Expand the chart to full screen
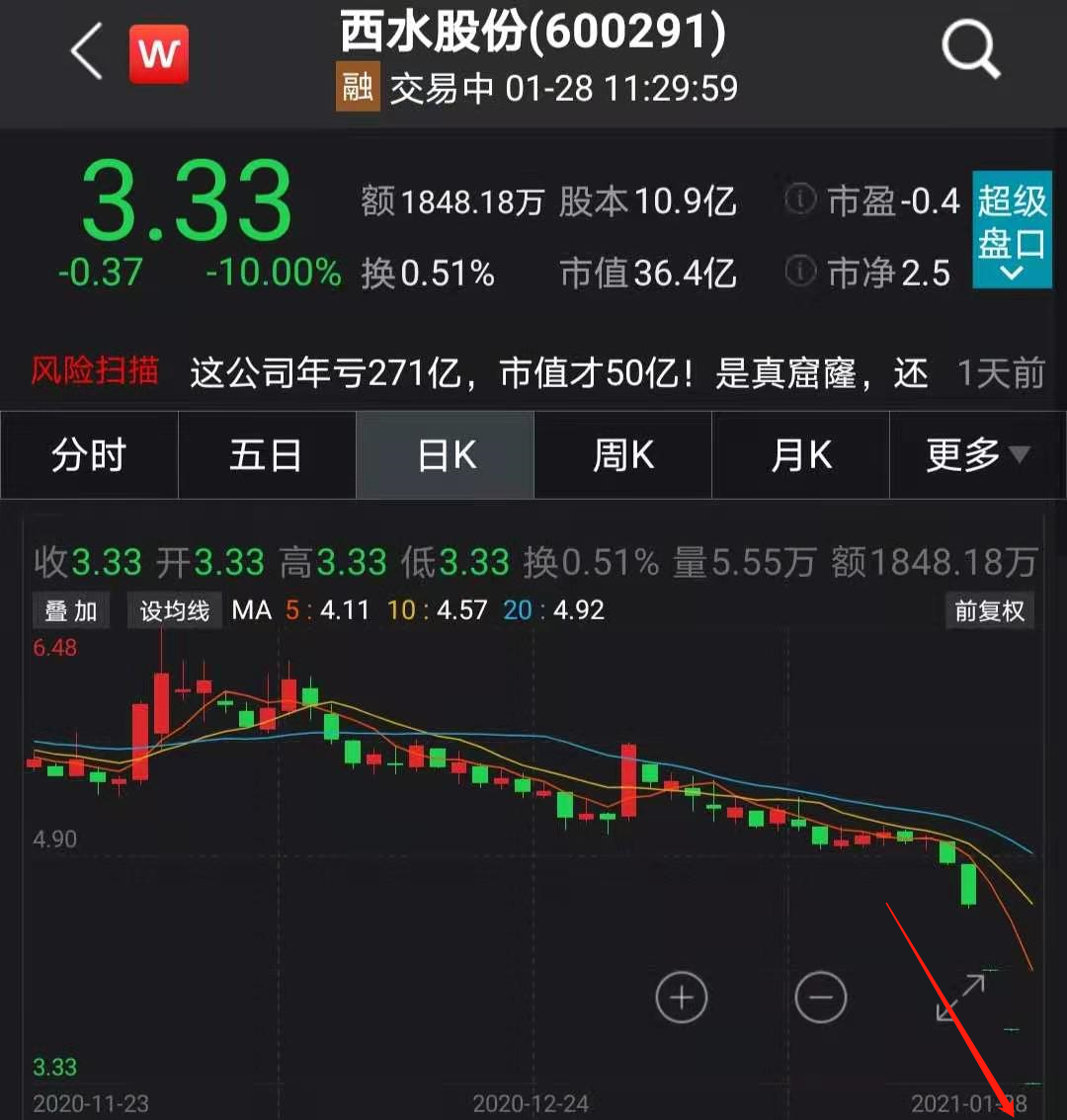The width and height of the screenshot is (1067, 1120). (x=959, y=998)
